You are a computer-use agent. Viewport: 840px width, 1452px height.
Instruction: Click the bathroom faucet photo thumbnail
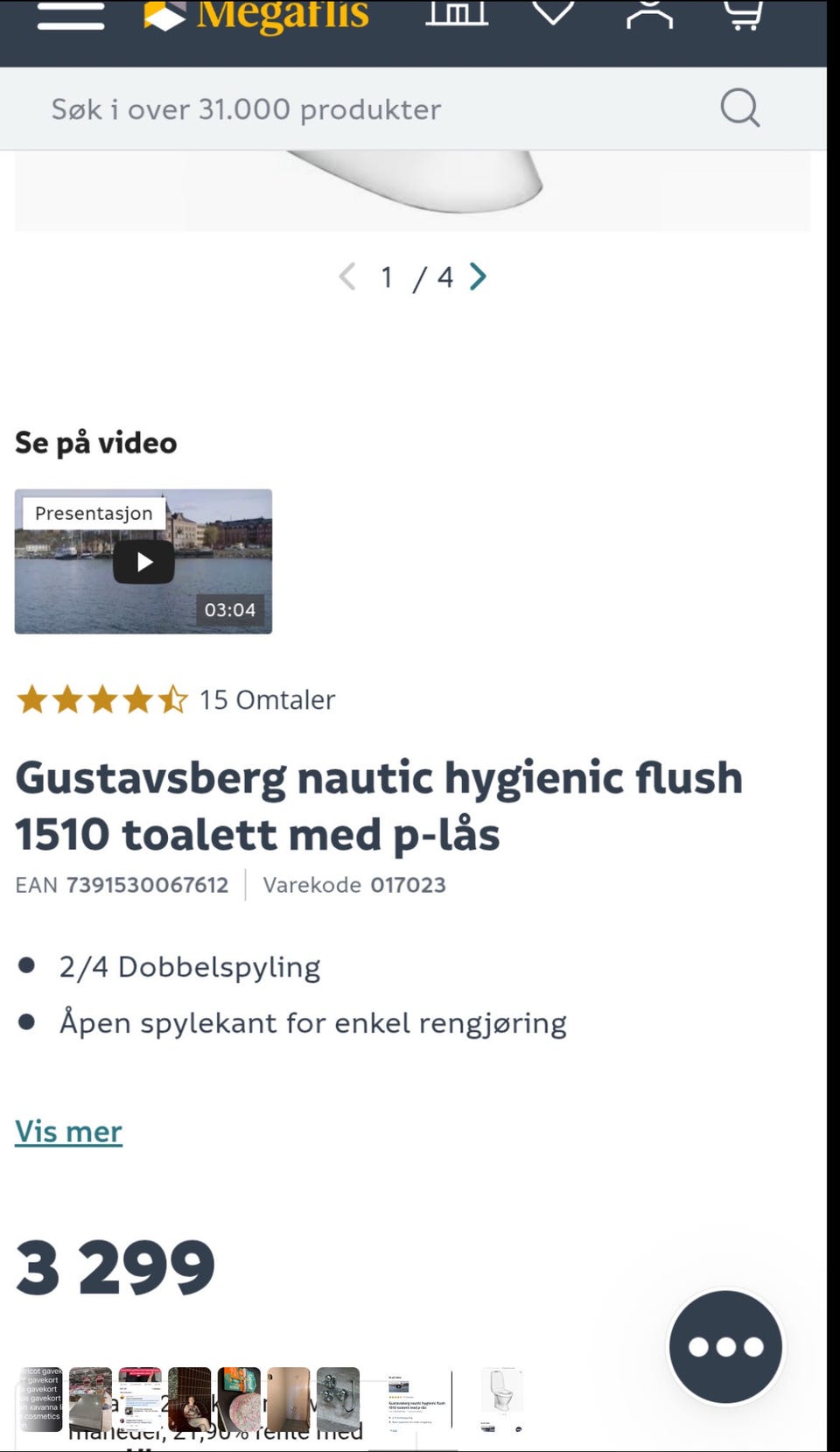tap(337, 1399)
